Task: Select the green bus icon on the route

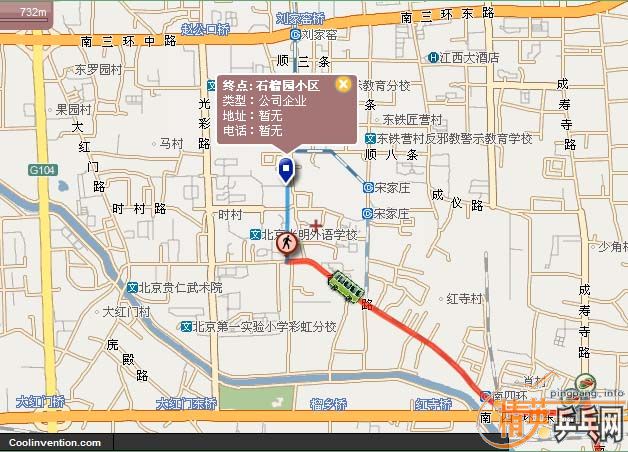Action: (347, 287)
